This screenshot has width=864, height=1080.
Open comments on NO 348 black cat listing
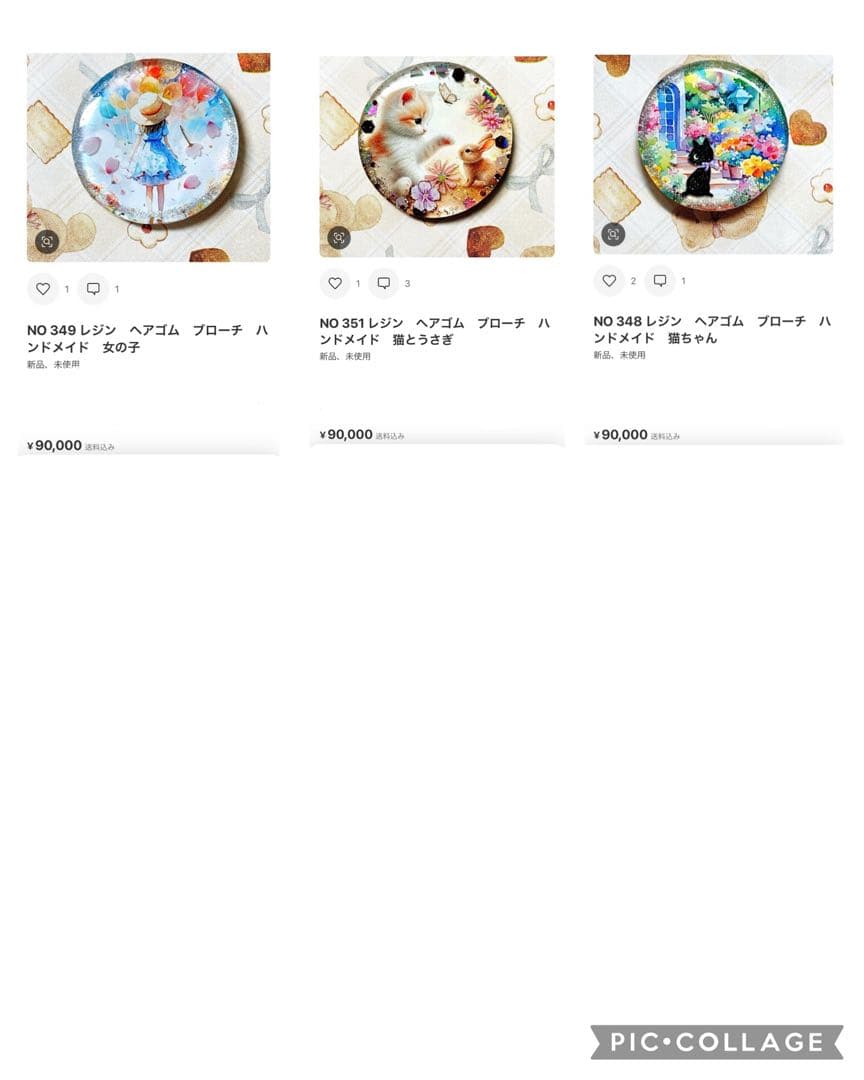click(x=660, y=281)
